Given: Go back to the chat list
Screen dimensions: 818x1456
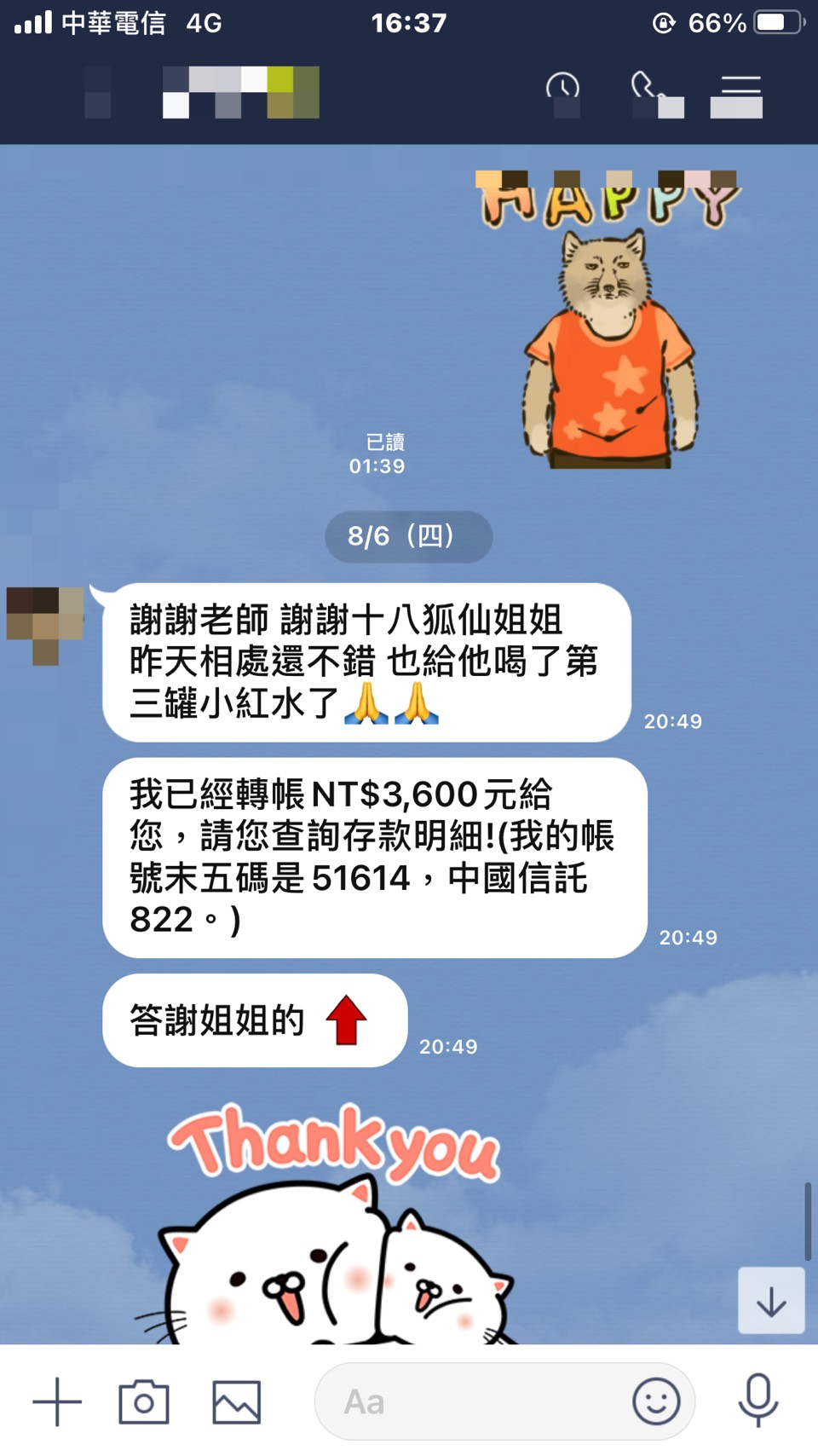Looking at the screenshot, I should tap(97, 92).
